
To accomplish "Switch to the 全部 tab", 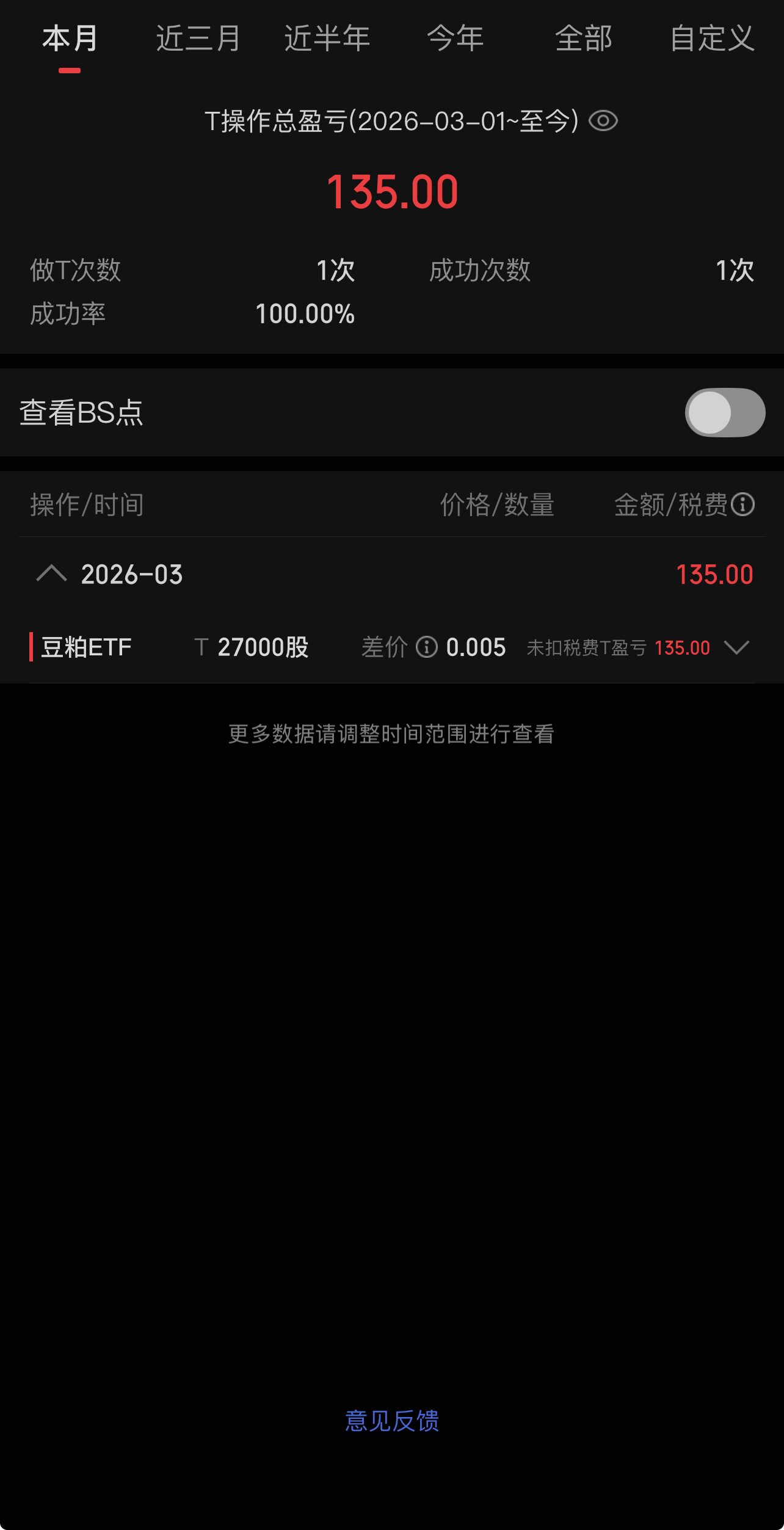I will click(584, 38).
